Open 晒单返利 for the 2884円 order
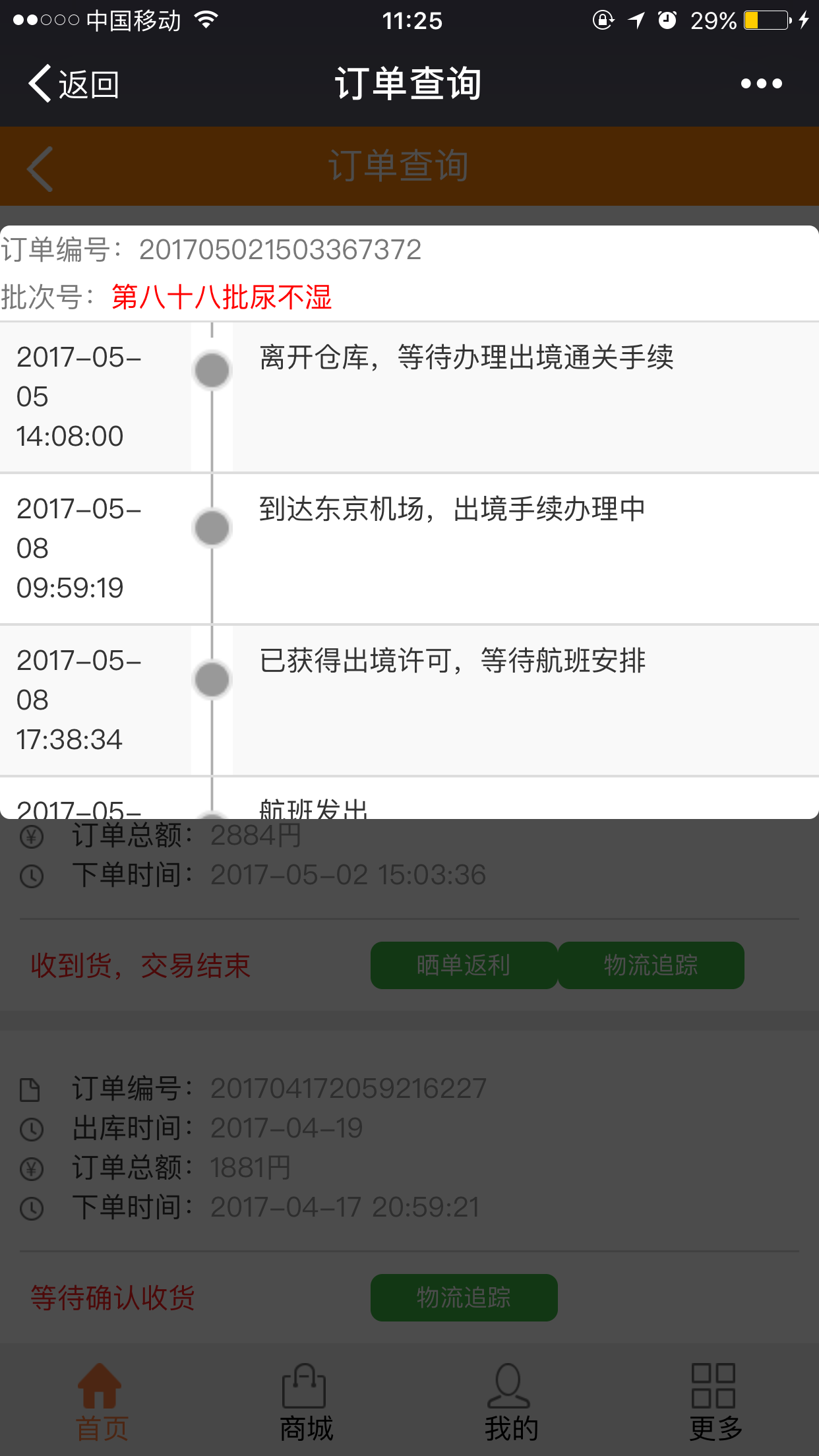819x1456 pixels. point(464,965)
